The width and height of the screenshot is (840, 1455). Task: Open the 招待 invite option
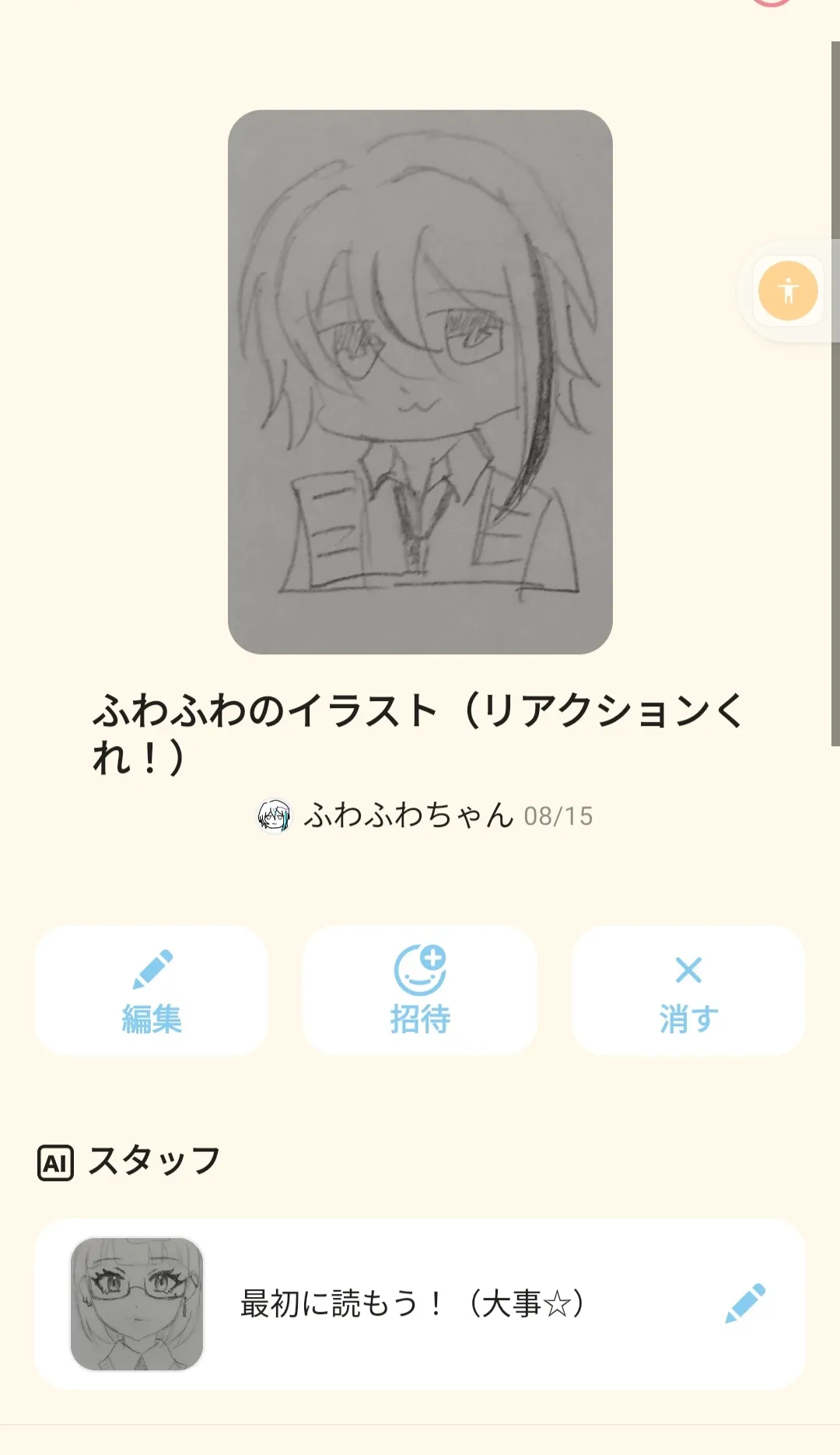[x=420, y=990]
